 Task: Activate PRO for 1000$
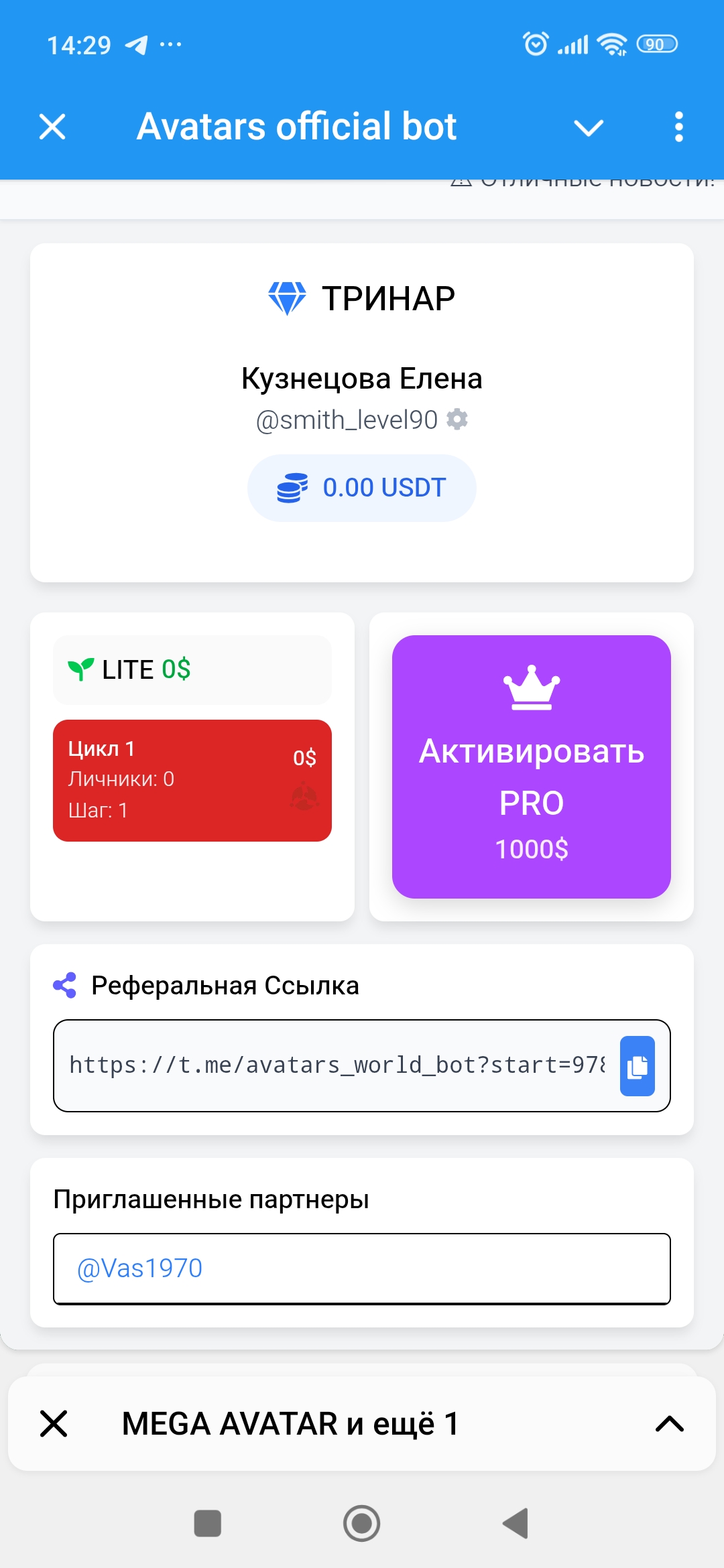pyautogui.click(x=531, y=767)
